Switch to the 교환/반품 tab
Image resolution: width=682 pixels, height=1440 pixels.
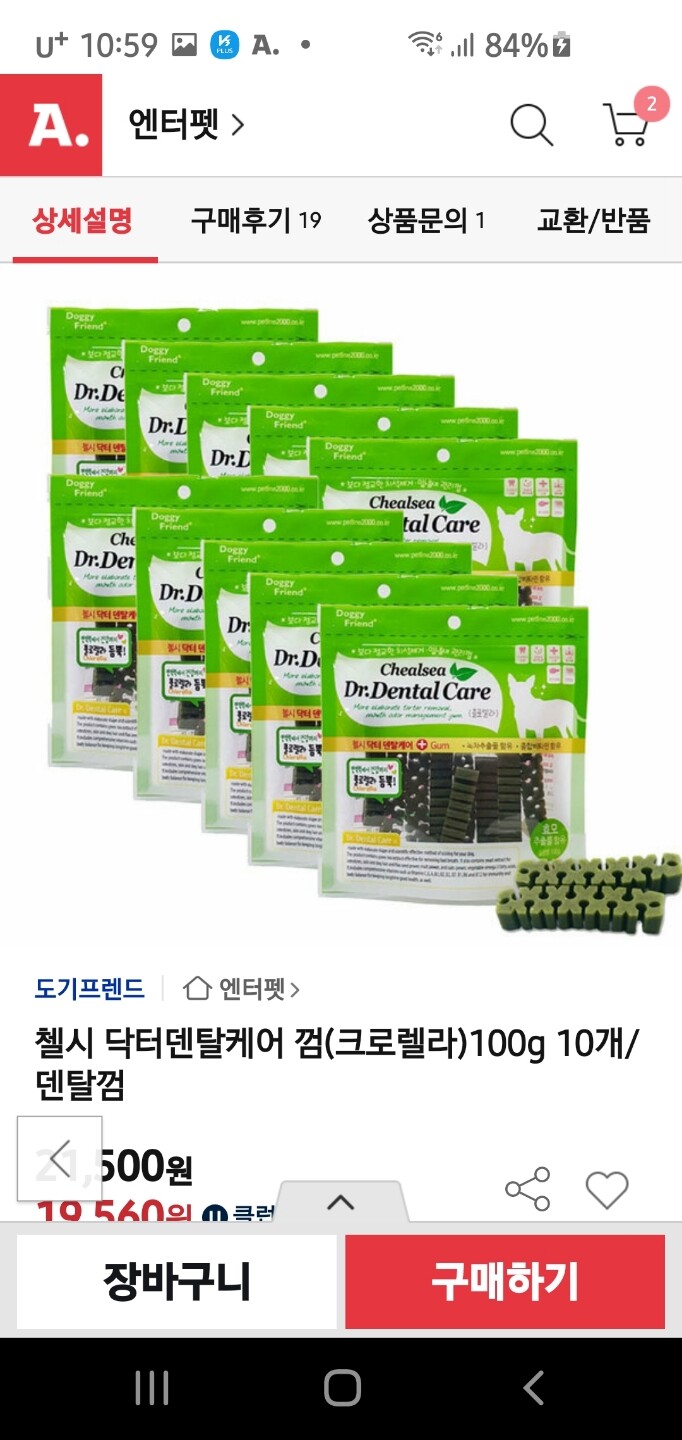click(594, 220)
